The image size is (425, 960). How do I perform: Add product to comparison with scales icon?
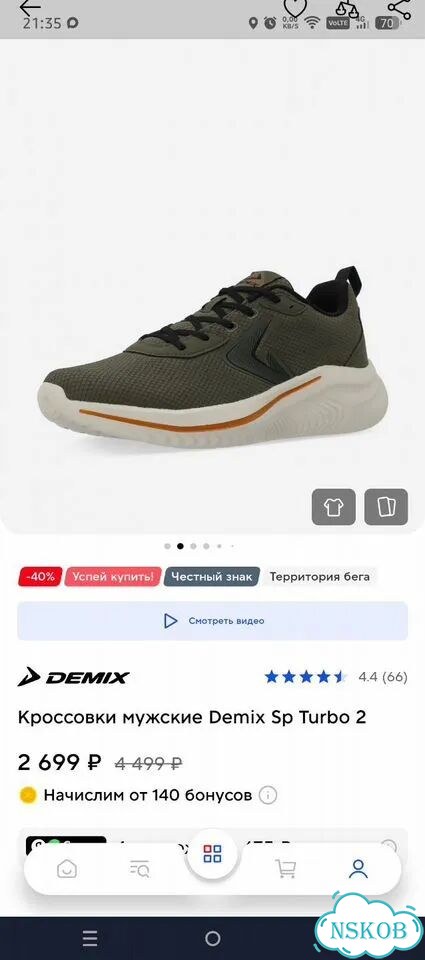coord(348,8)
